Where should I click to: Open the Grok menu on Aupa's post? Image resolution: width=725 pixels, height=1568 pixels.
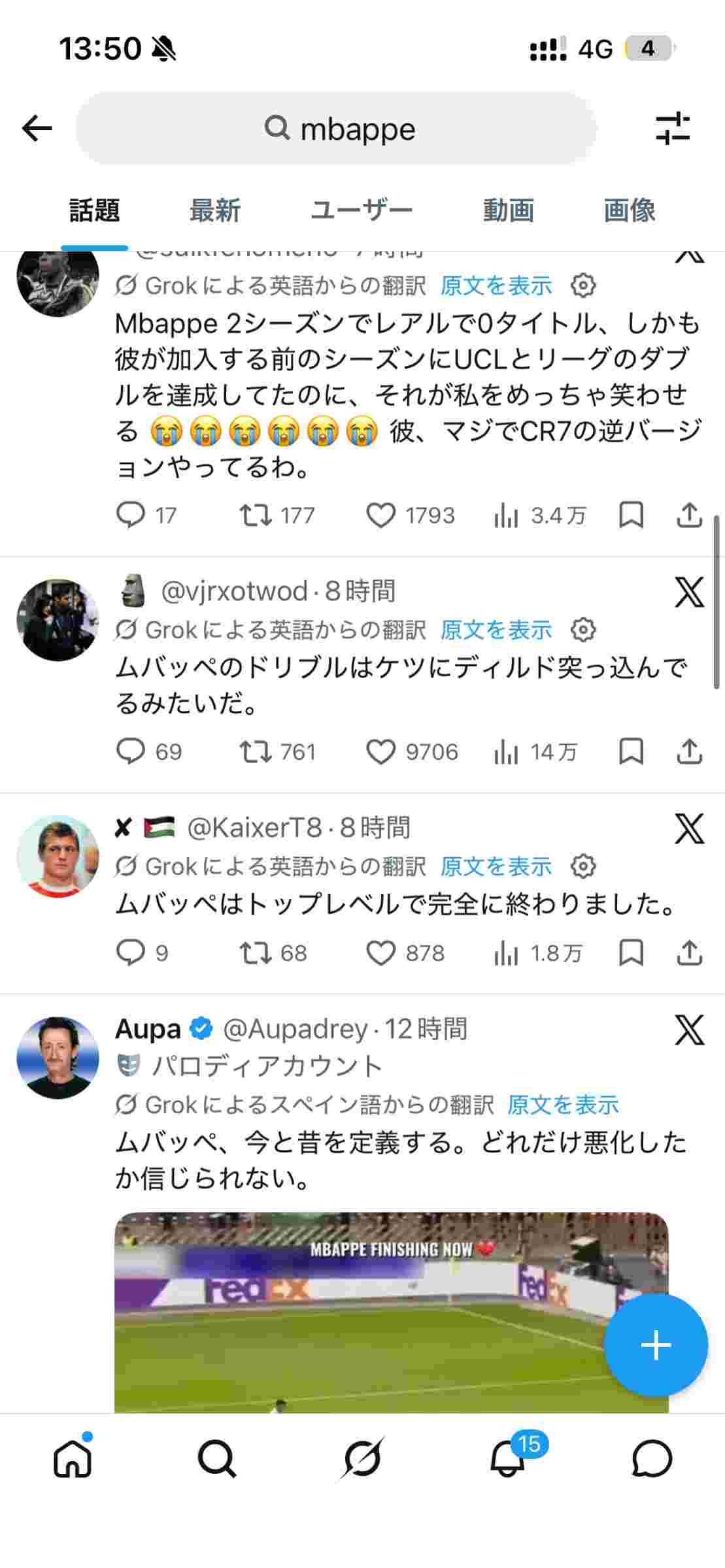689,1030
